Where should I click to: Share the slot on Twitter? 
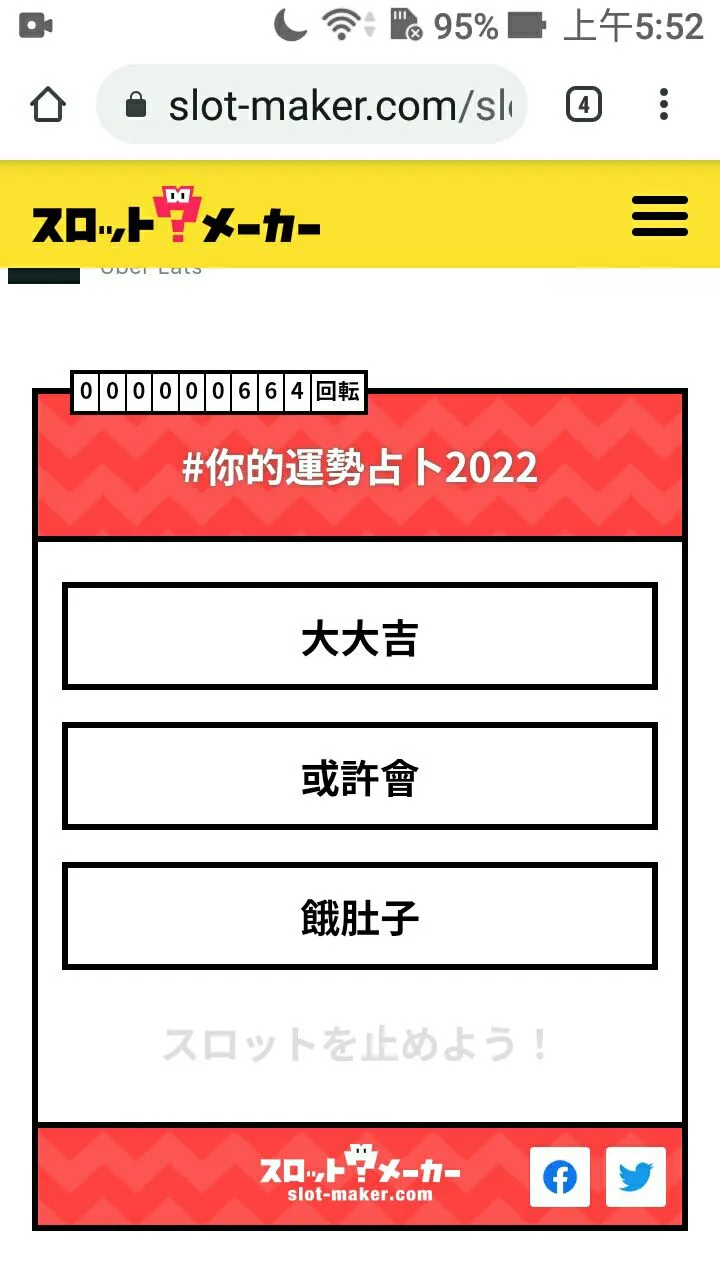(x=636, y=1177)
